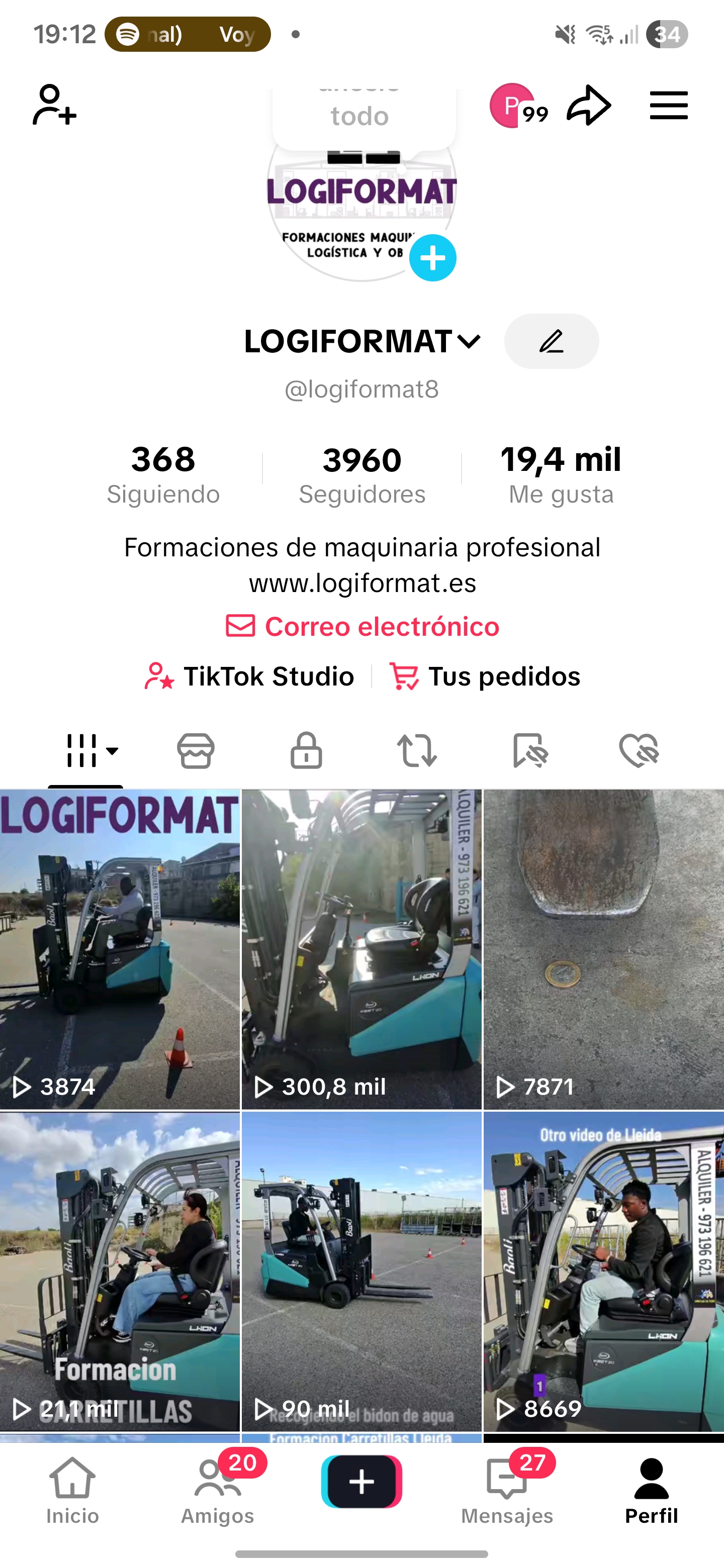724x1568 pixels.
Task: Open the hamburger menu
Action: point(668,105)
